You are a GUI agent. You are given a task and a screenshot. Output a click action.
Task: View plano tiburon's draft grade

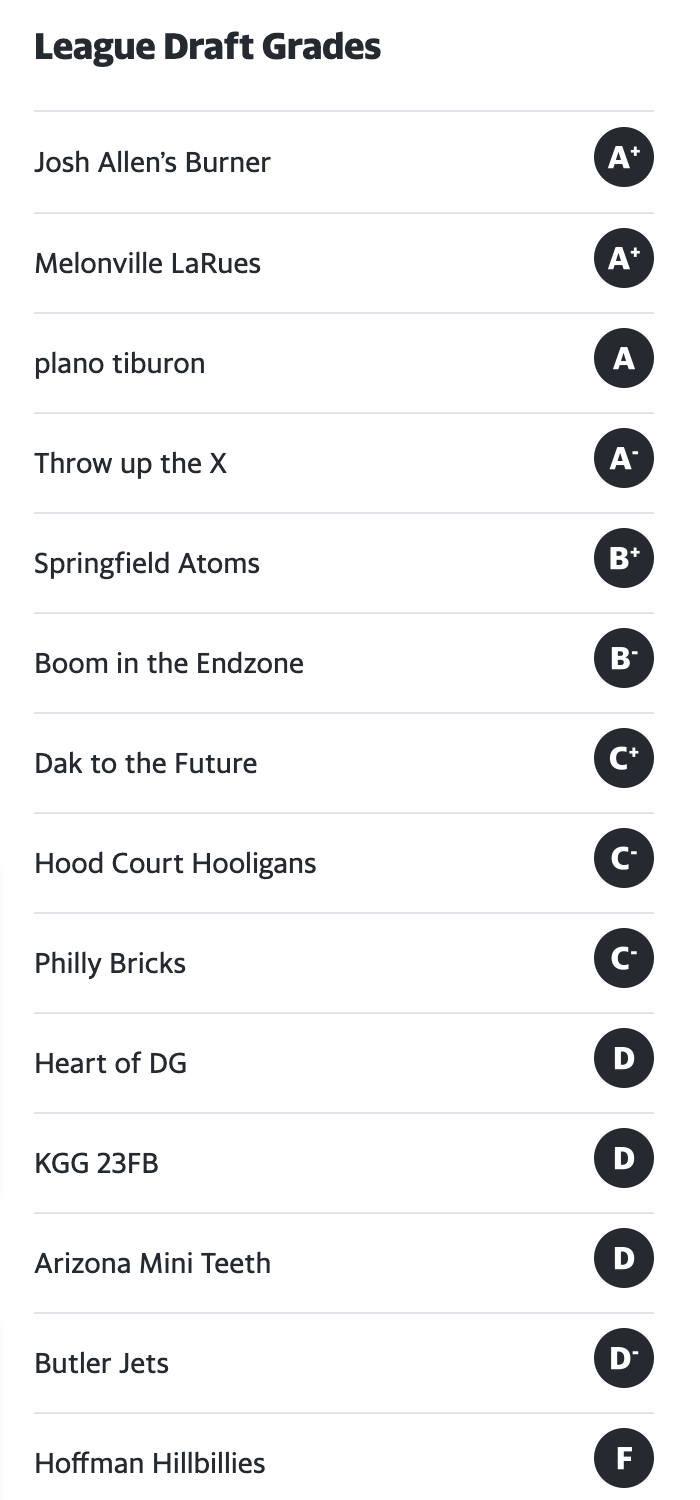click(343, 363)
